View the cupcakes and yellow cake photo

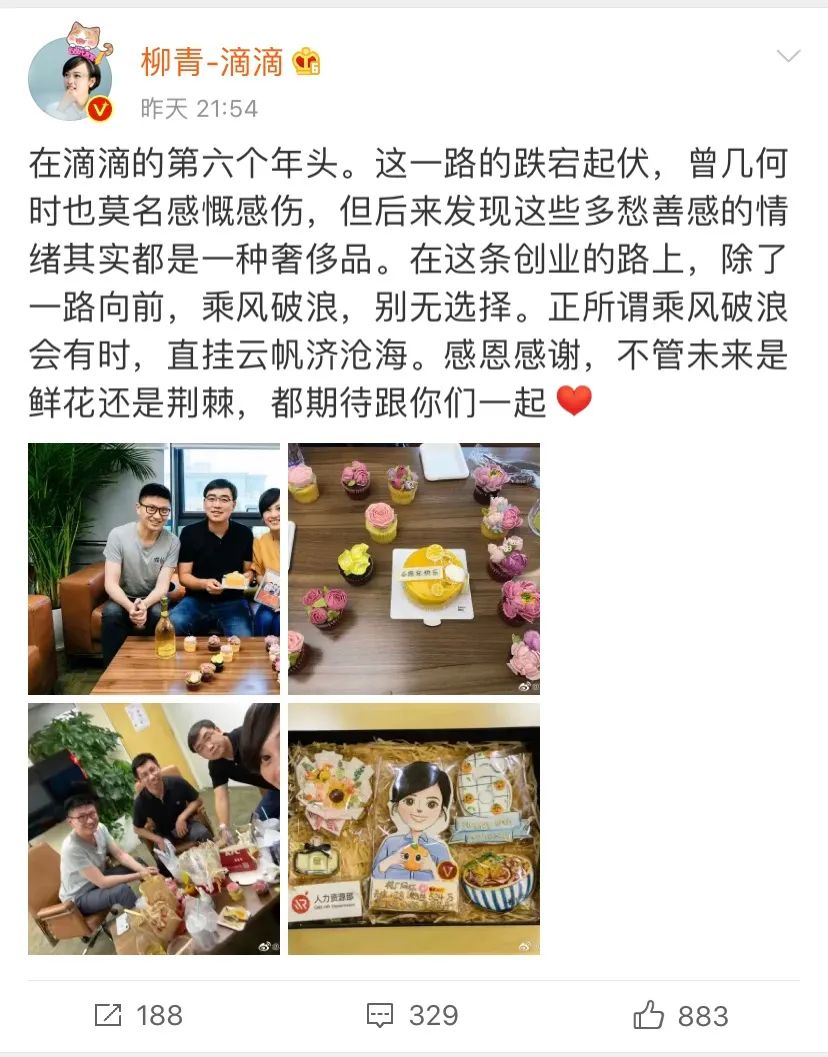pyautogui.click(x=414, y=569)
